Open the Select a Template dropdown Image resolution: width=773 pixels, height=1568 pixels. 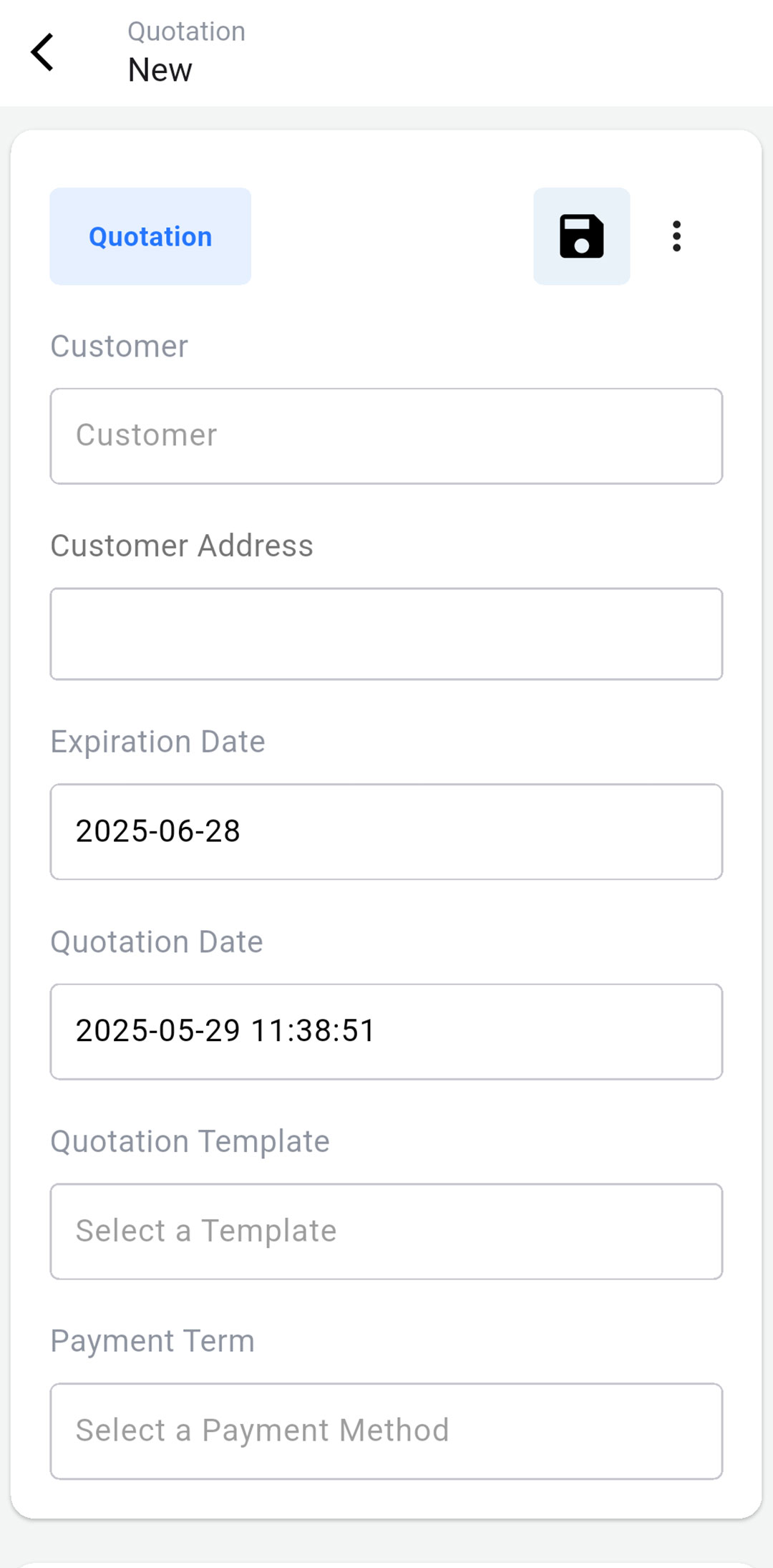point(386,1231)
